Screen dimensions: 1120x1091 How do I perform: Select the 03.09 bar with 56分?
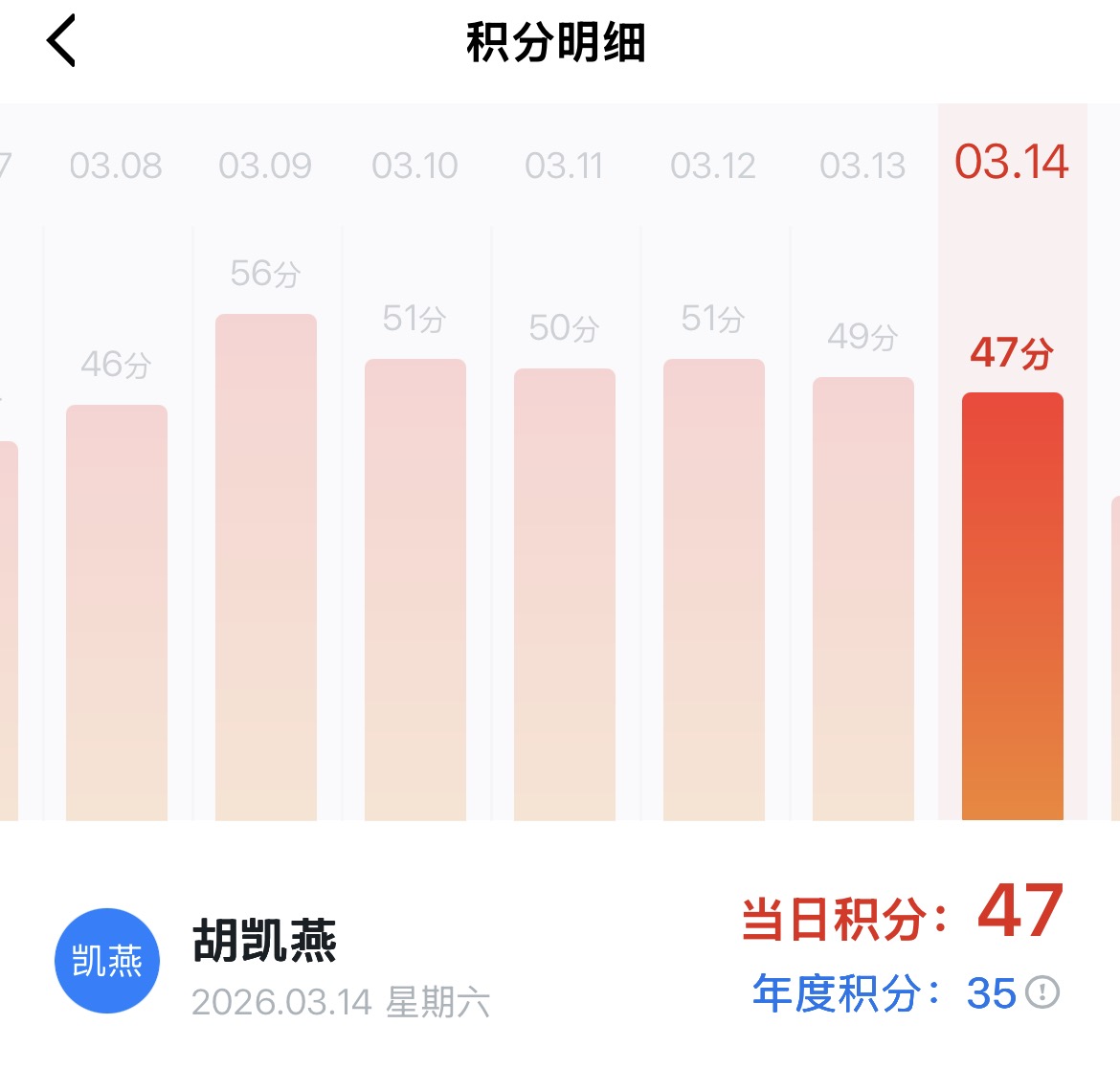pyautogui.click(x=266, y=567)
